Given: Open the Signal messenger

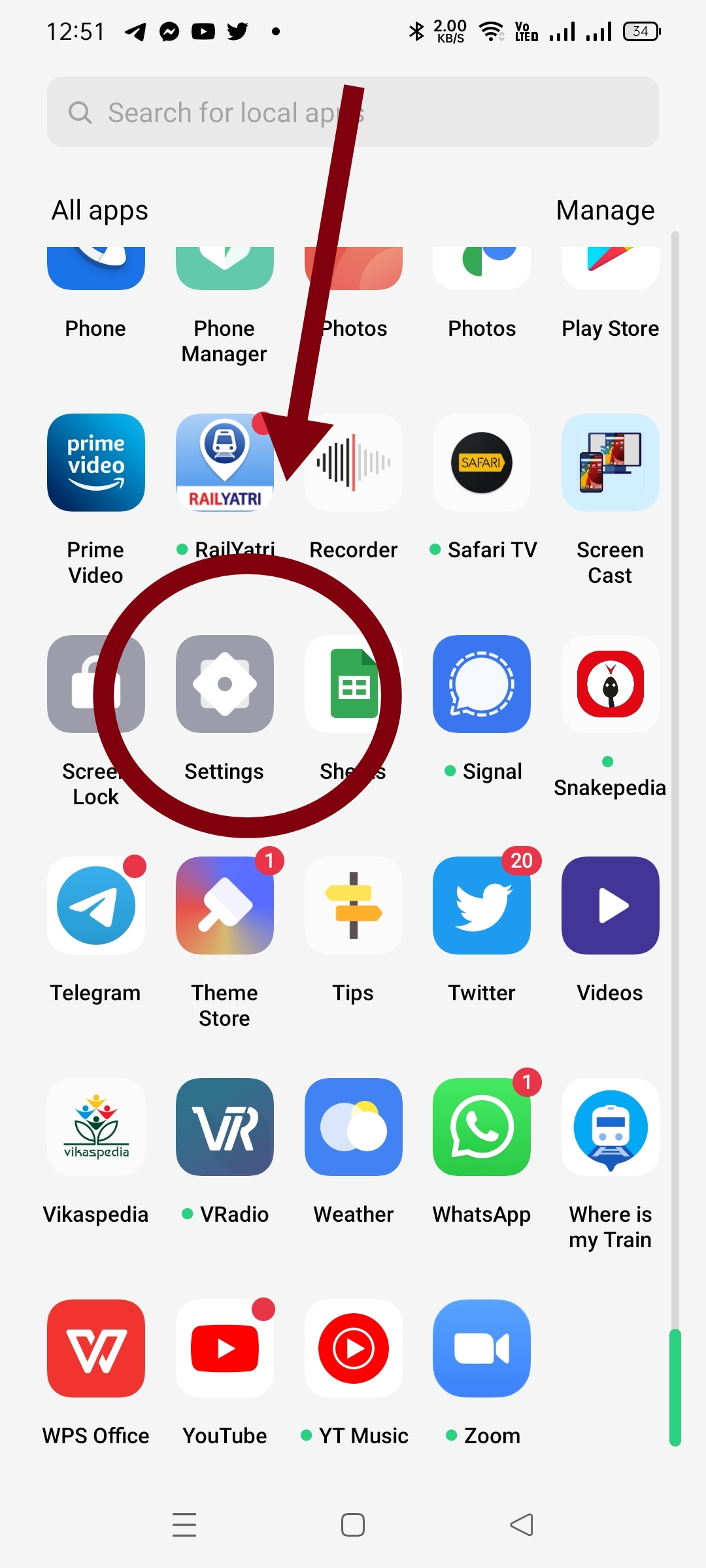Looking at the screenshot, I should click(482, 684).
